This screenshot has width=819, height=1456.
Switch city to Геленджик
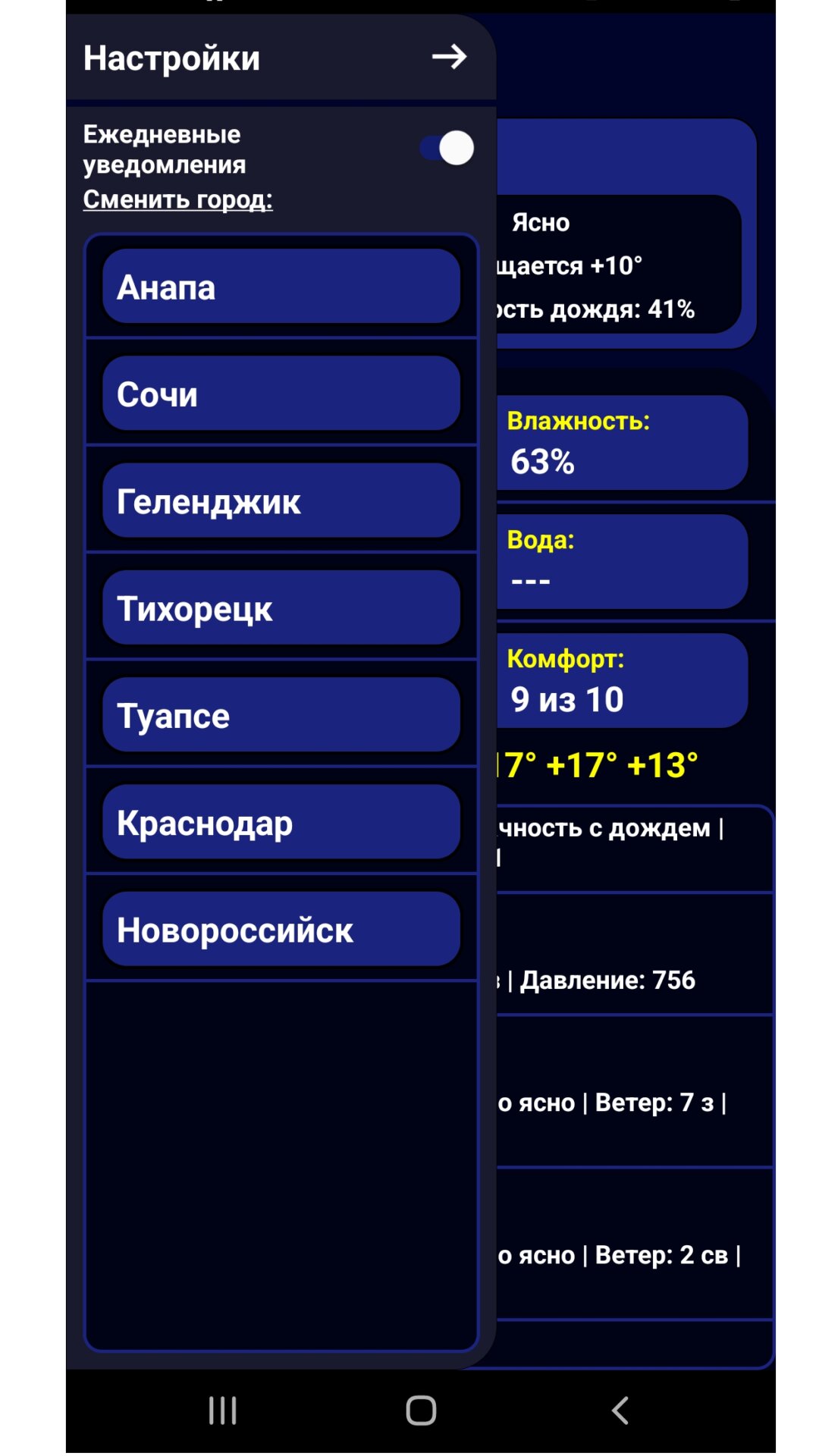click(x=281, y=500)
